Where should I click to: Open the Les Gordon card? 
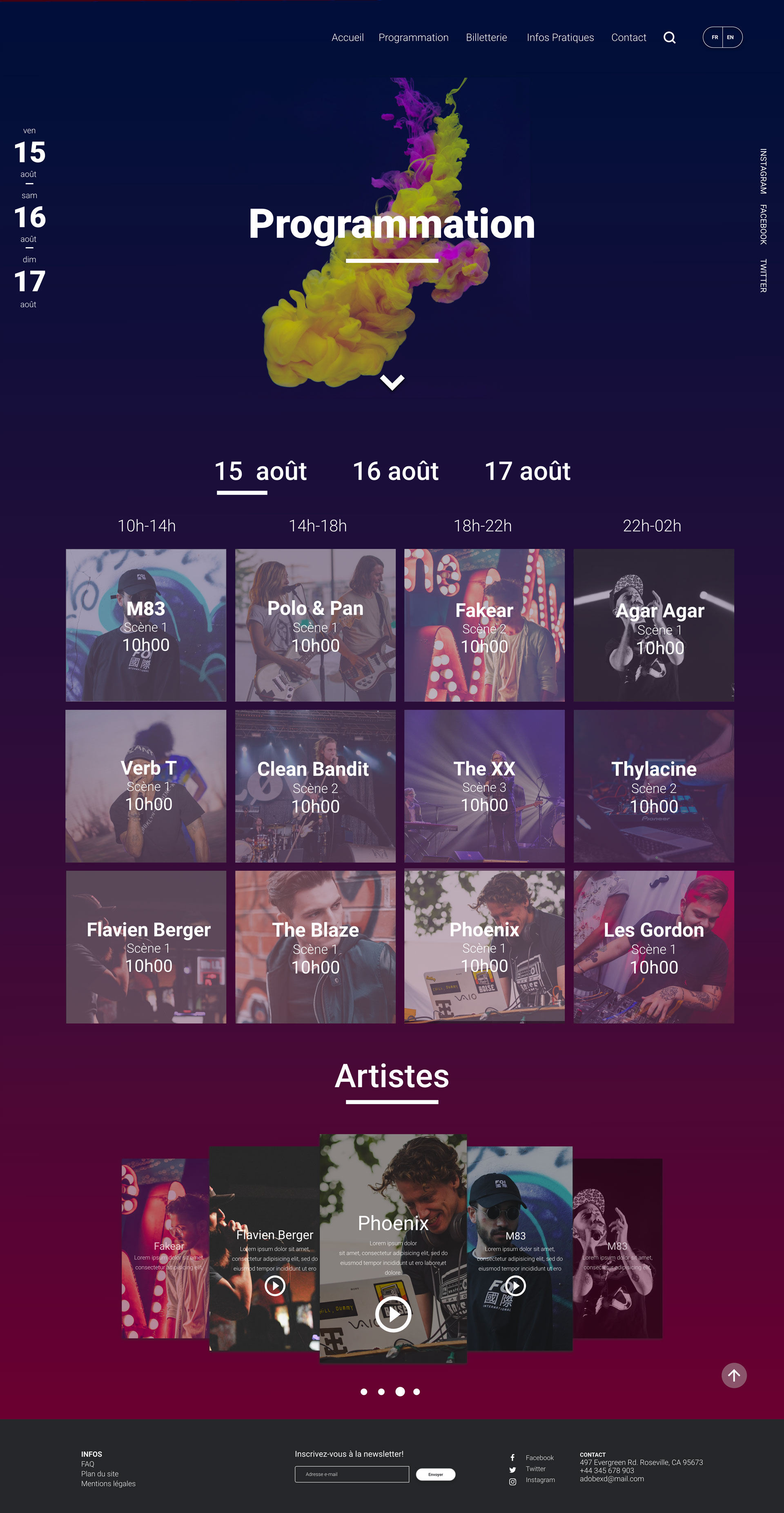click(x=653, y=947)
